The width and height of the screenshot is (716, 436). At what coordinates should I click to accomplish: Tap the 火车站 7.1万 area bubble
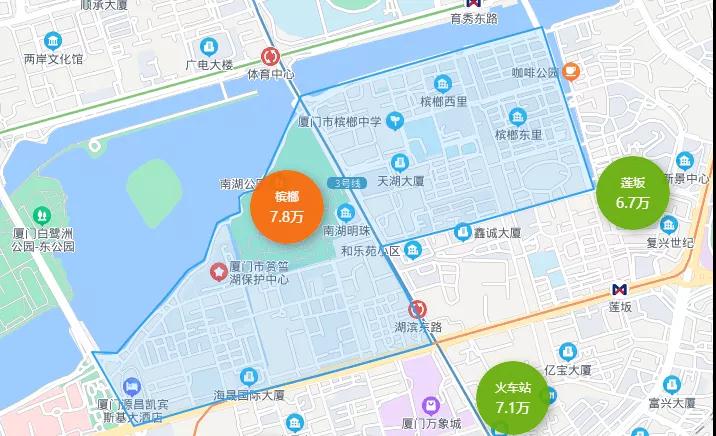click(512, 397)
